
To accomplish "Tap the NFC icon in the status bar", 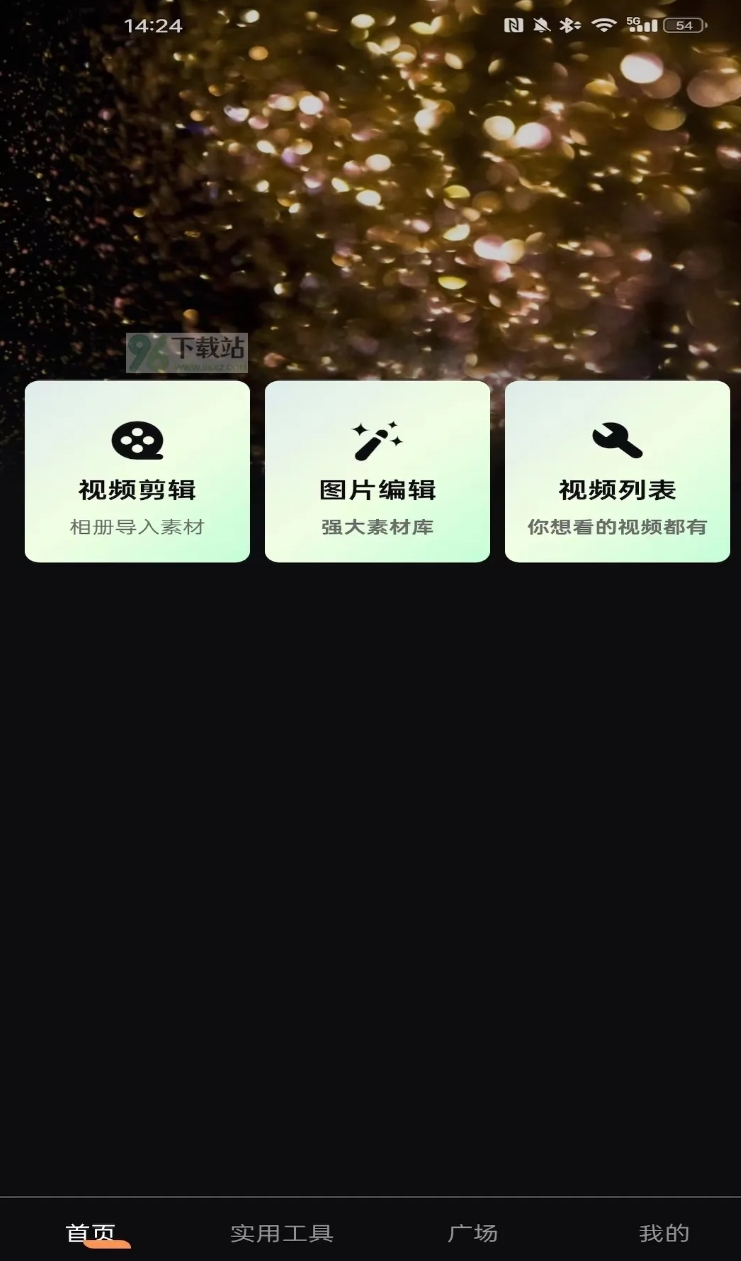I will [x=514, y=24].
